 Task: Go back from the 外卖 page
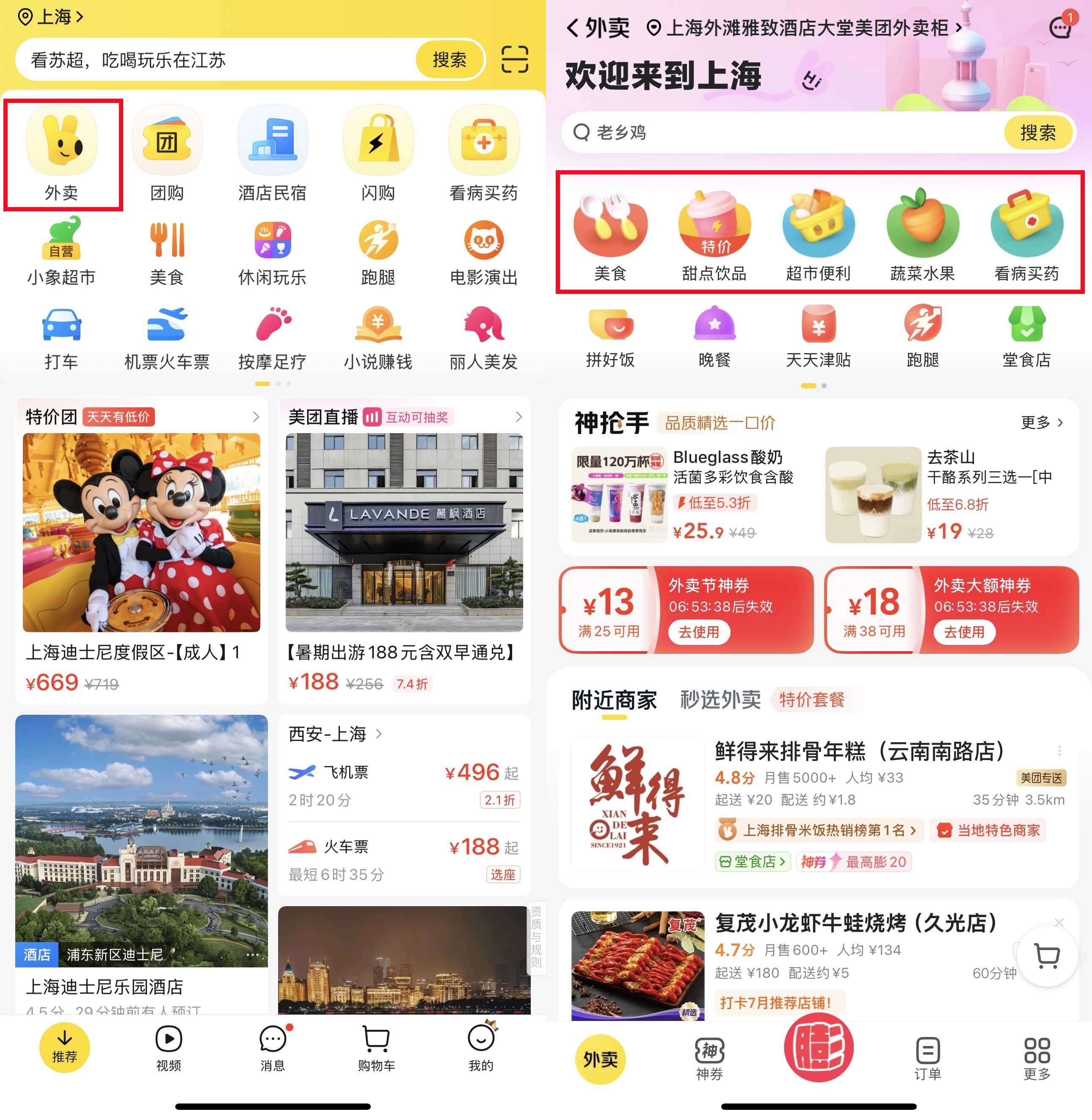click(572, 28)
